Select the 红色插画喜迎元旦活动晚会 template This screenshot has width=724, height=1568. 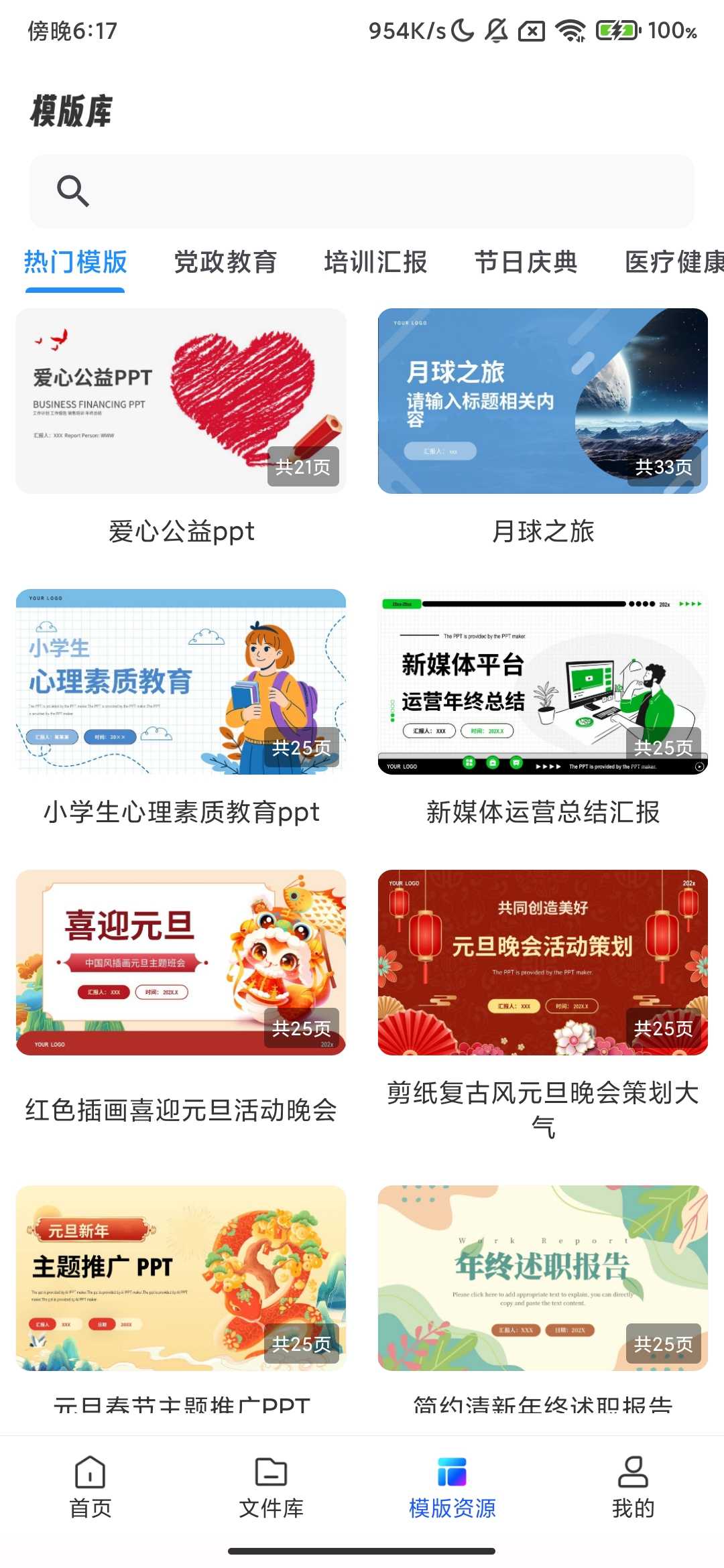pos(181,962)
